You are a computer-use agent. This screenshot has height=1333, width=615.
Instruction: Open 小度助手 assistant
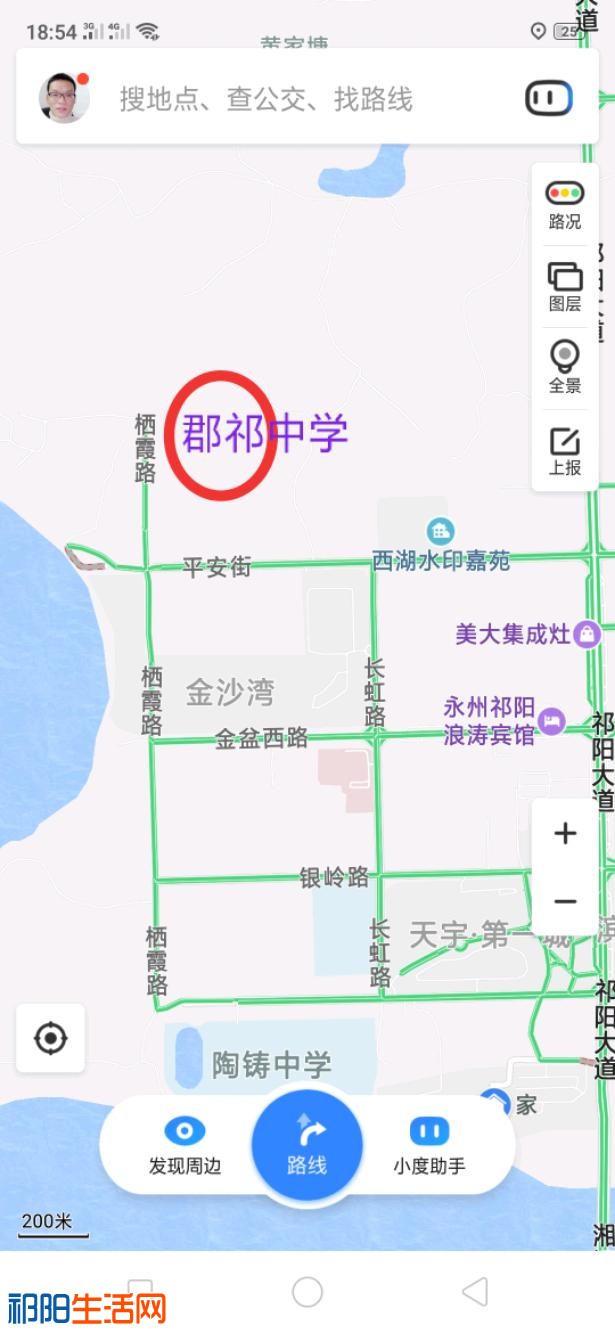point(429,1145)
